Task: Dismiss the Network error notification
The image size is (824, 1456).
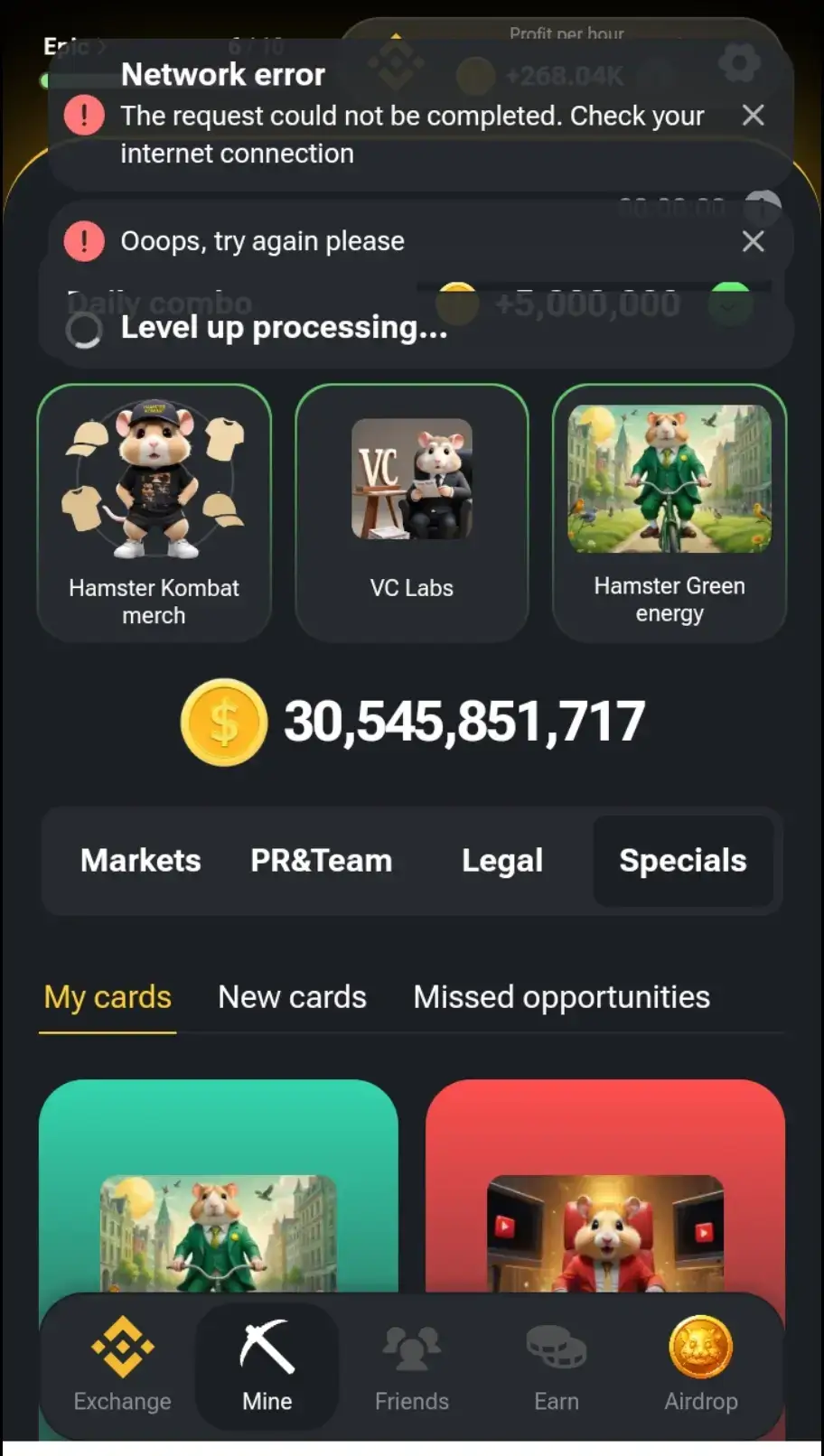Action: click(x=753, y=116)
